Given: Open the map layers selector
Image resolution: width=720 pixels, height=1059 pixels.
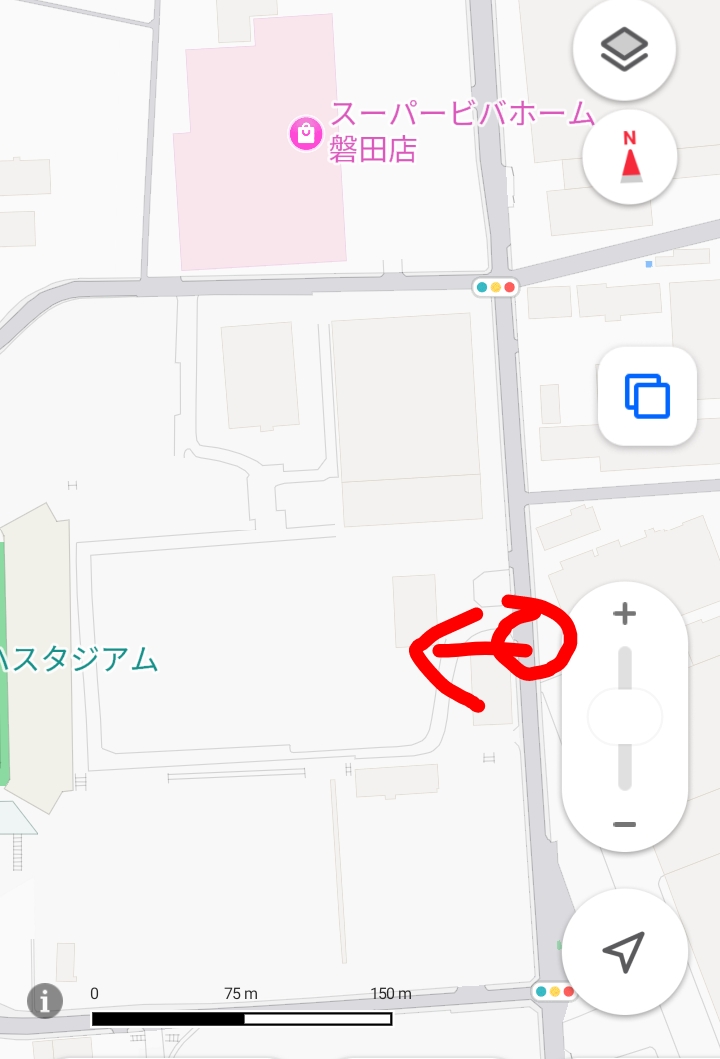Looking at the screenshot, I should [x=624, y=49].
